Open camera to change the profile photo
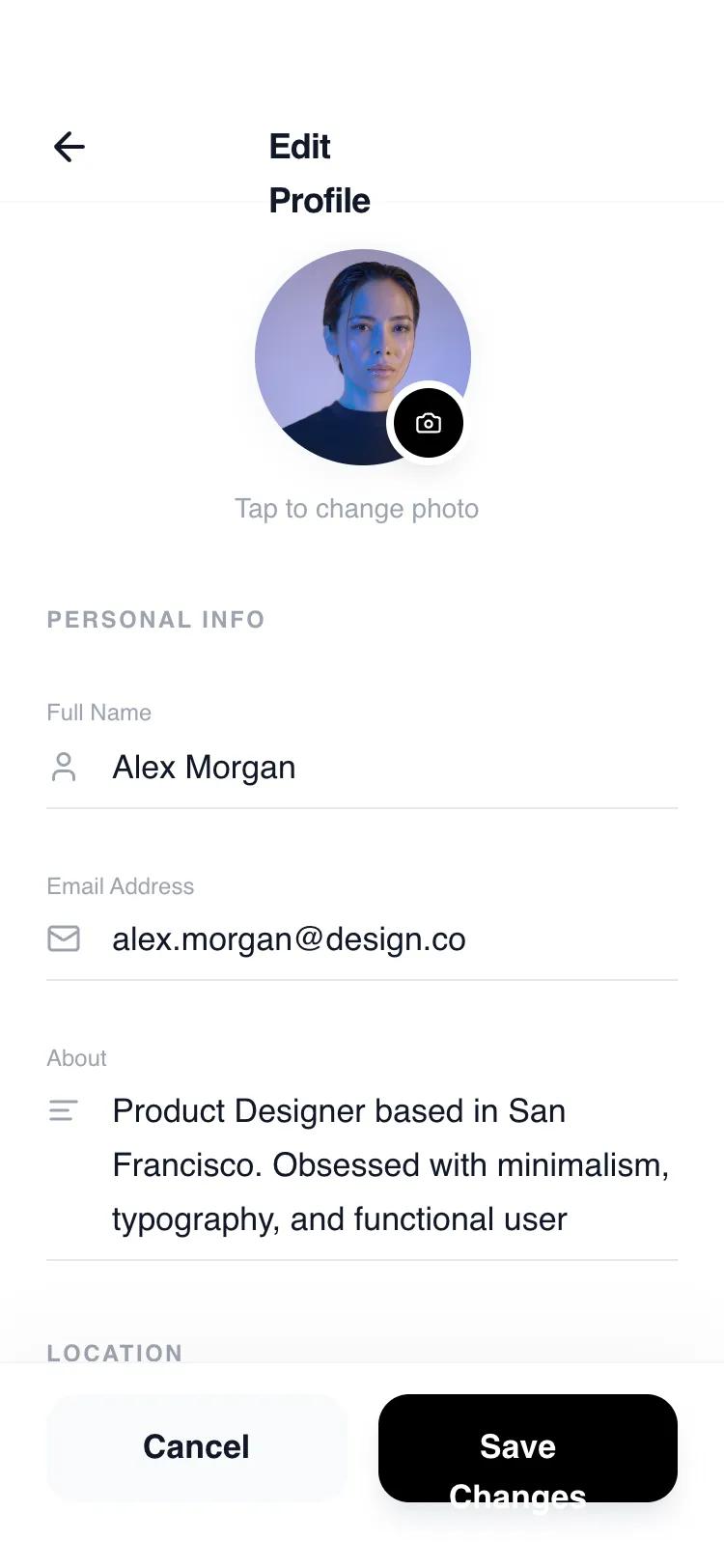This screenshot has height=1568, width=724. coord(428,423)
